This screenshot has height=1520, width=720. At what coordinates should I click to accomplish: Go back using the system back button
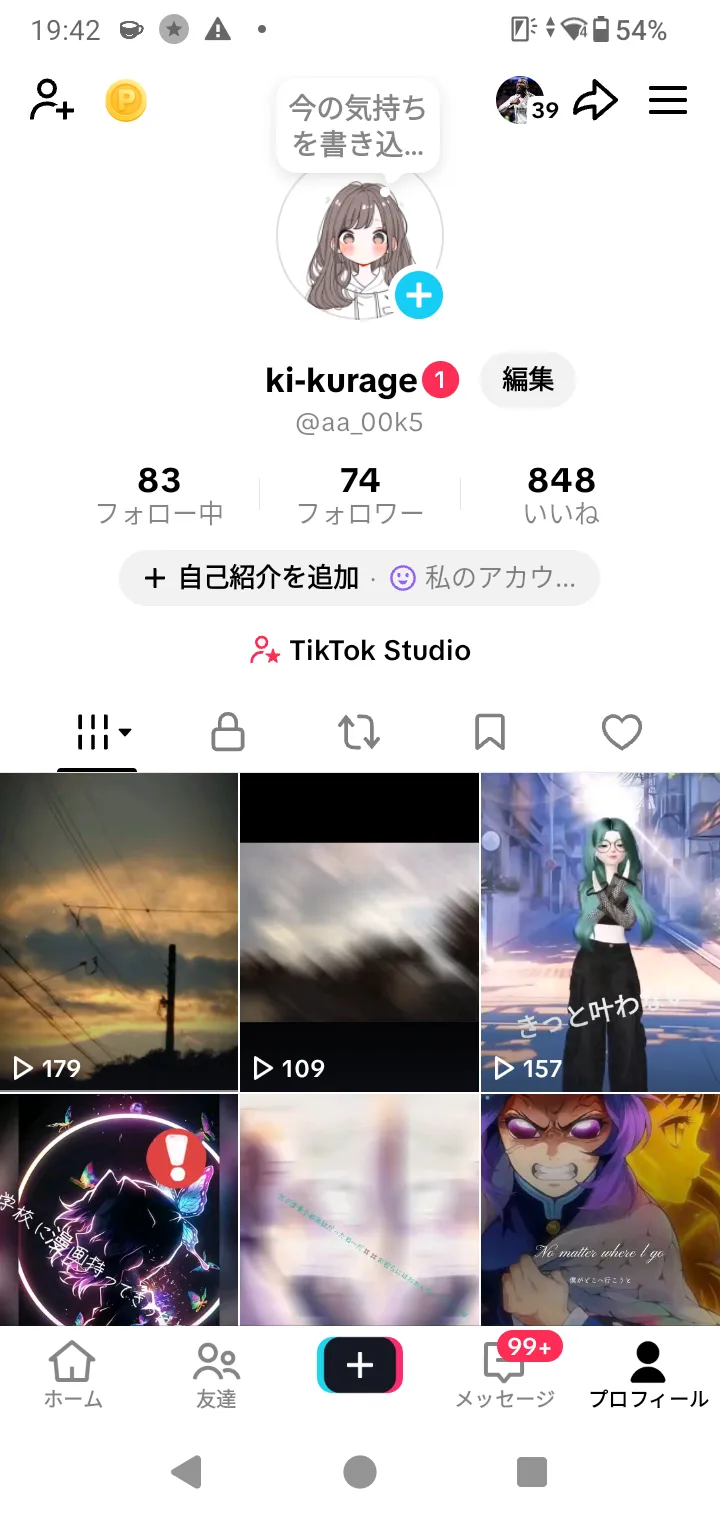[187, 1471]
